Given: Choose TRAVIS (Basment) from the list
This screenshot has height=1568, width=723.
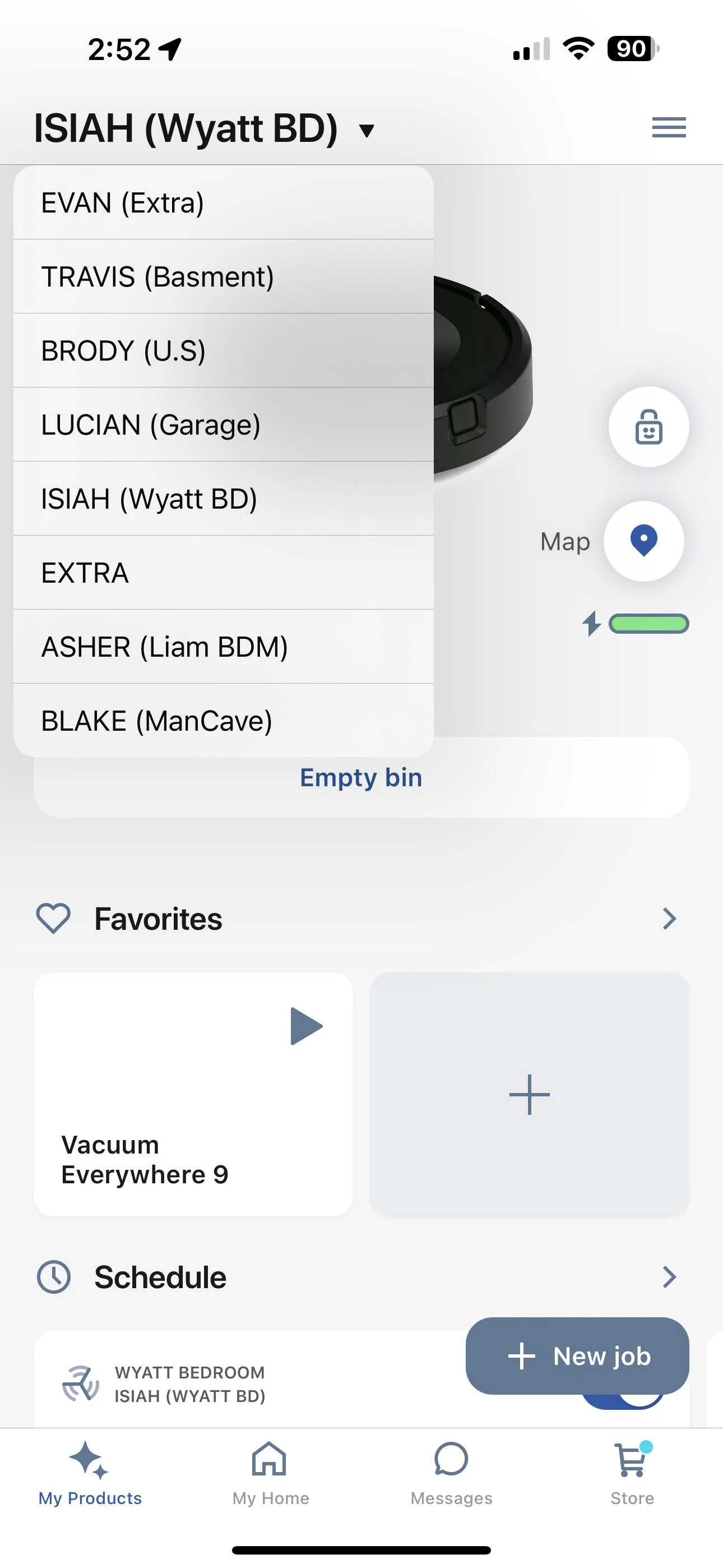Looking at the screenshot, I should 223,277.
